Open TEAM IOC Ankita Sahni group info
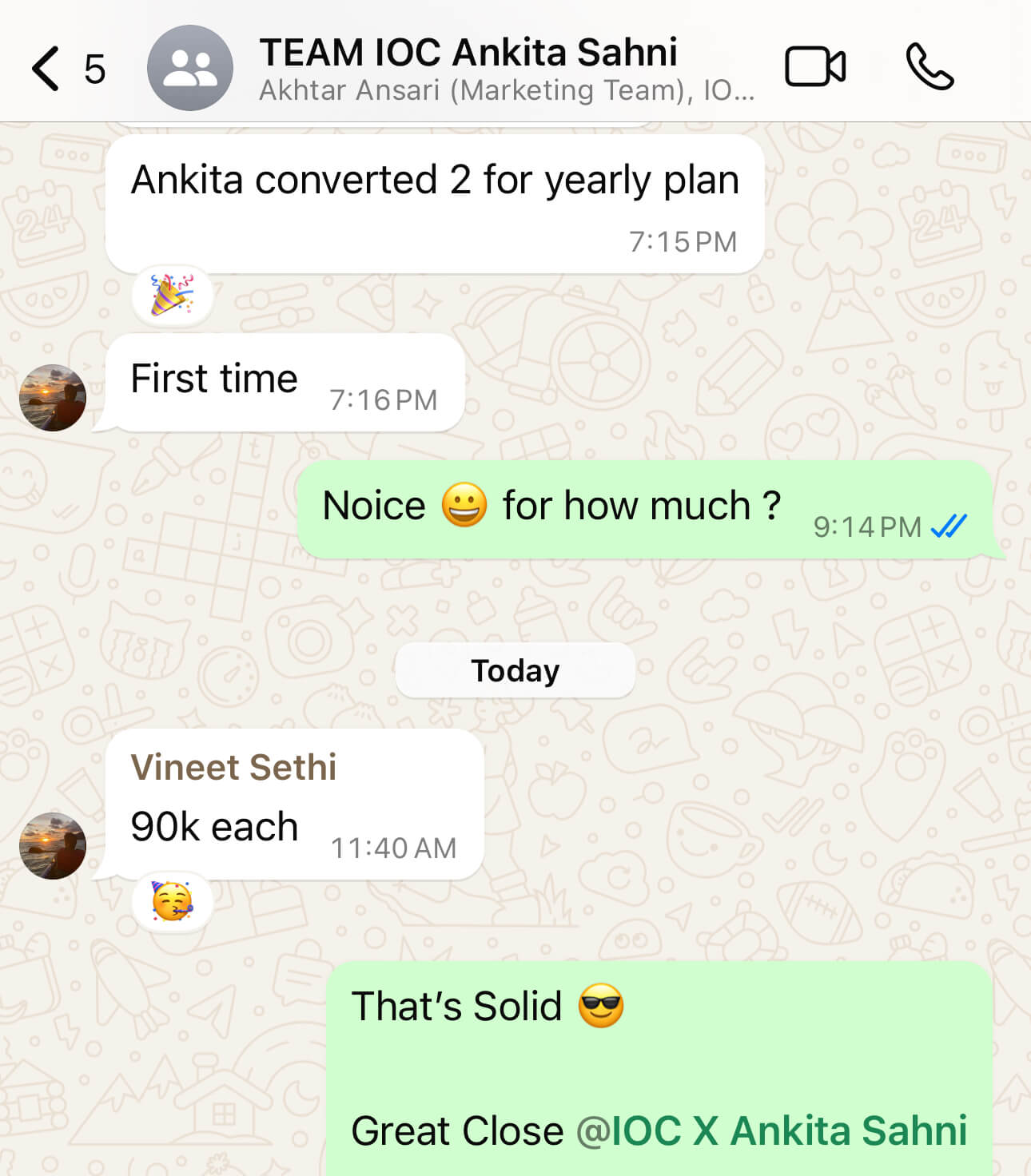 click(468, 53)
